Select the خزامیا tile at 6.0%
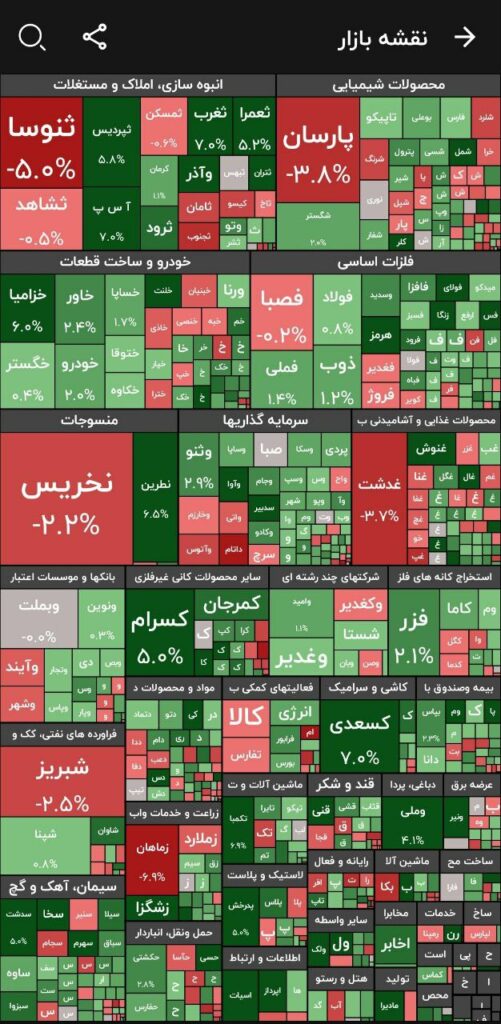 point(27,308)
